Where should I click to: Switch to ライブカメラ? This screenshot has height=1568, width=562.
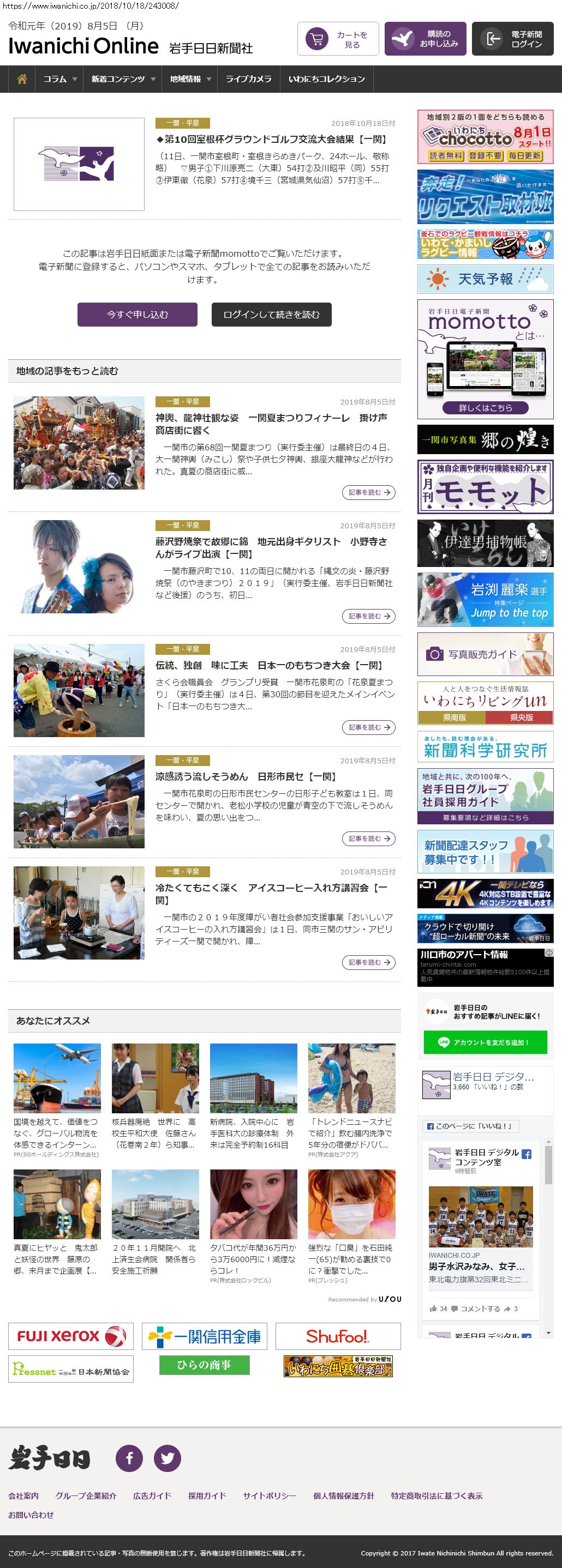[x=248, y=79]
